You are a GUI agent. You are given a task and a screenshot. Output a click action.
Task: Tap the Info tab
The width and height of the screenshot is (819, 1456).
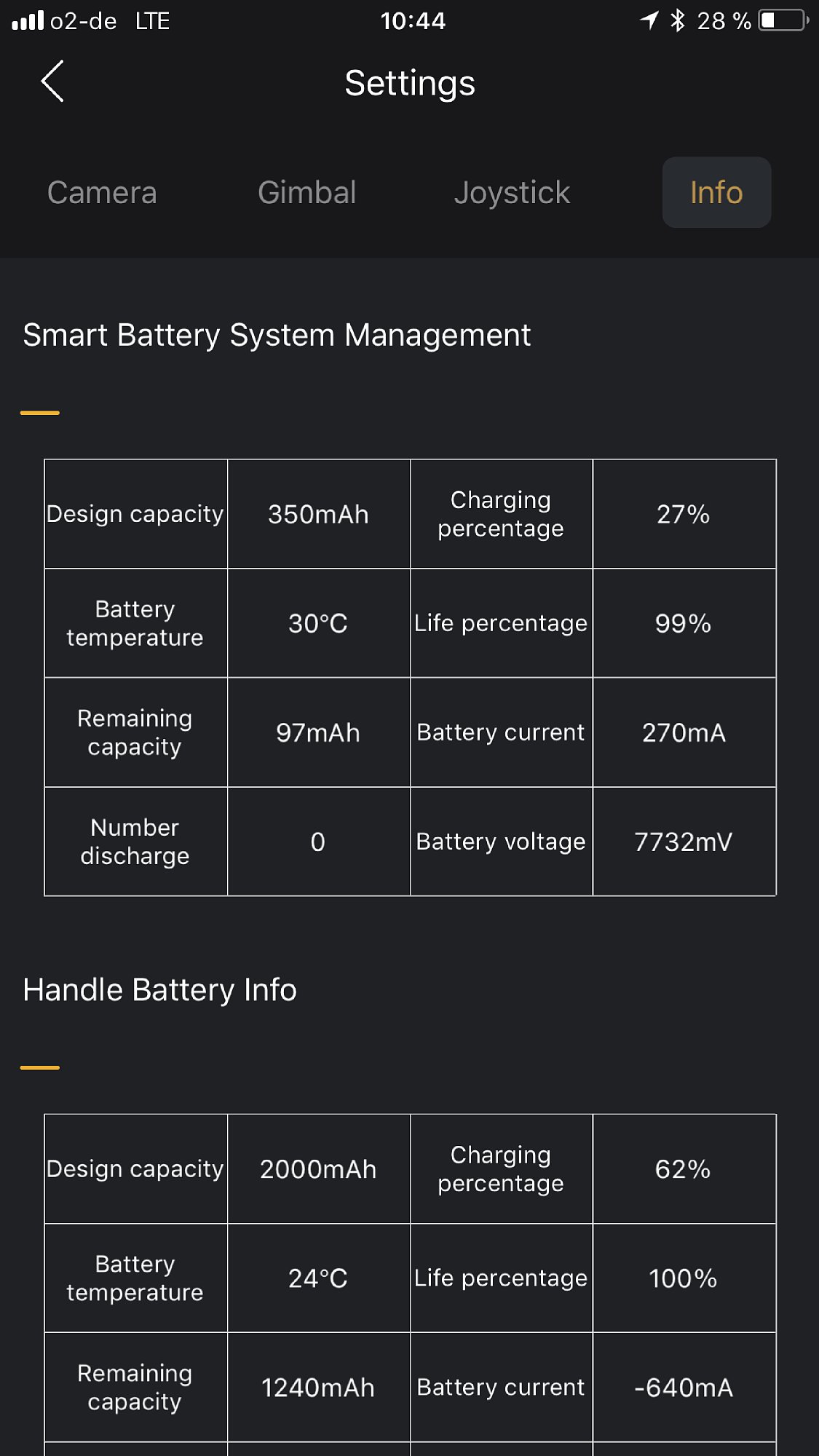click(x=716, y=193)
